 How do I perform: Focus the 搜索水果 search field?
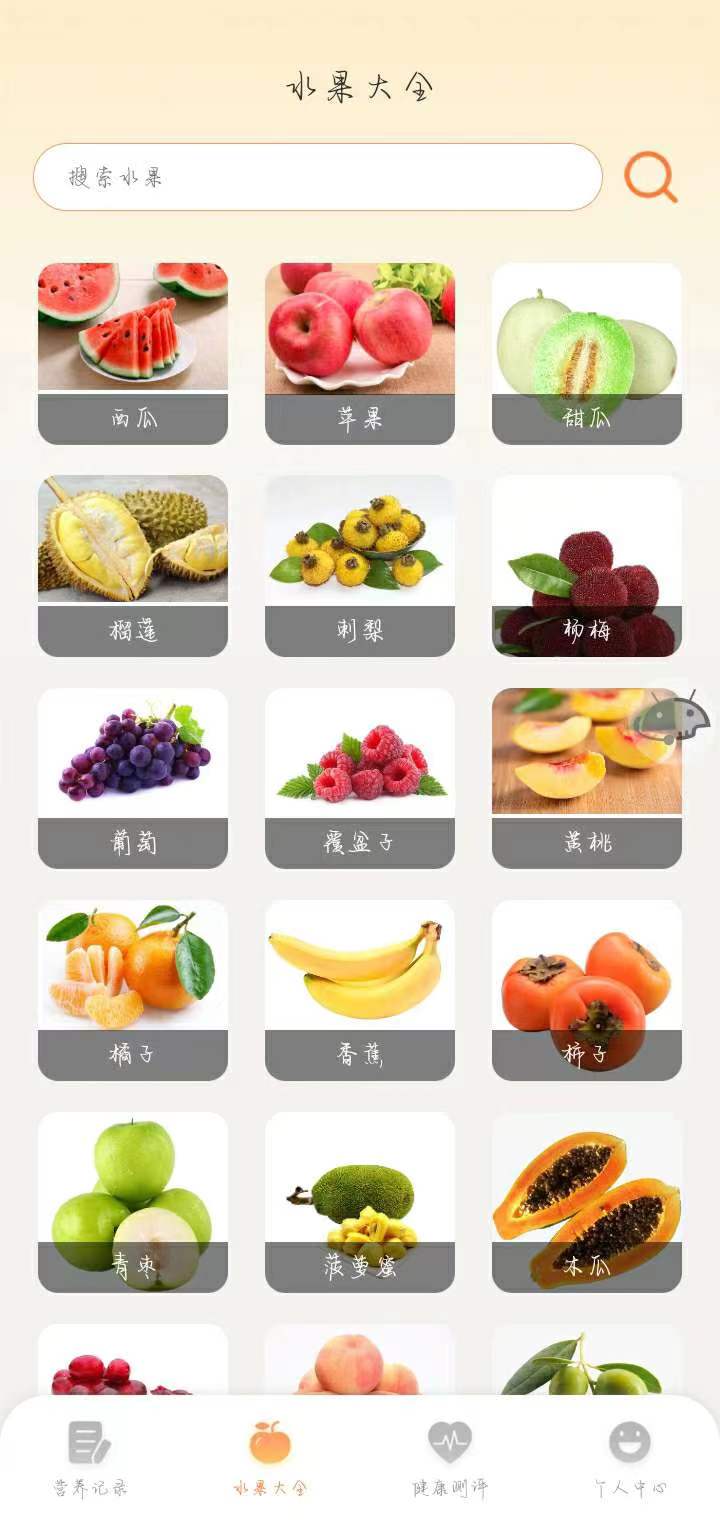click(317, 177)
